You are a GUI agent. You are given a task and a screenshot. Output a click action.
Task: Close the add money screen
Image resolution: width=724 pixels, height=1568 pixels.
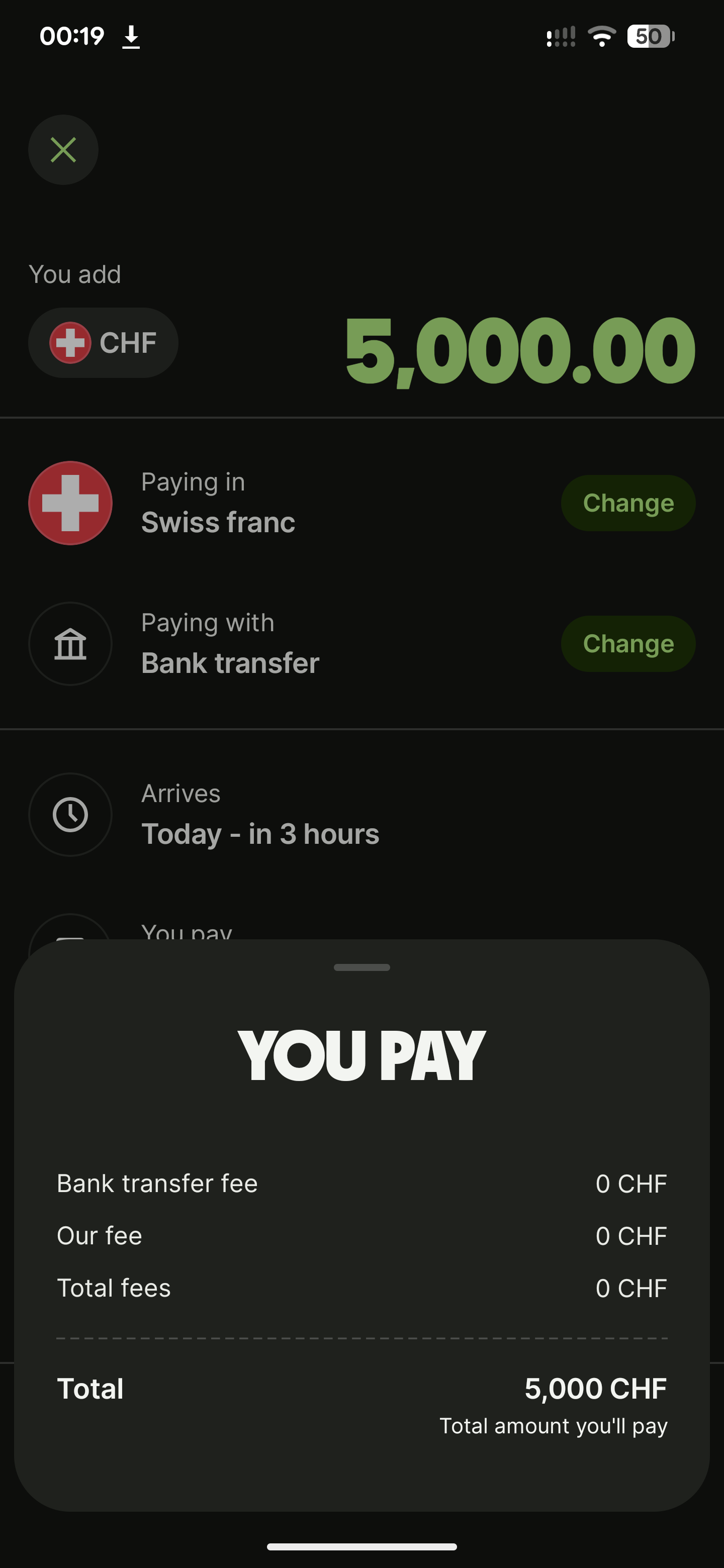(63, 150)
